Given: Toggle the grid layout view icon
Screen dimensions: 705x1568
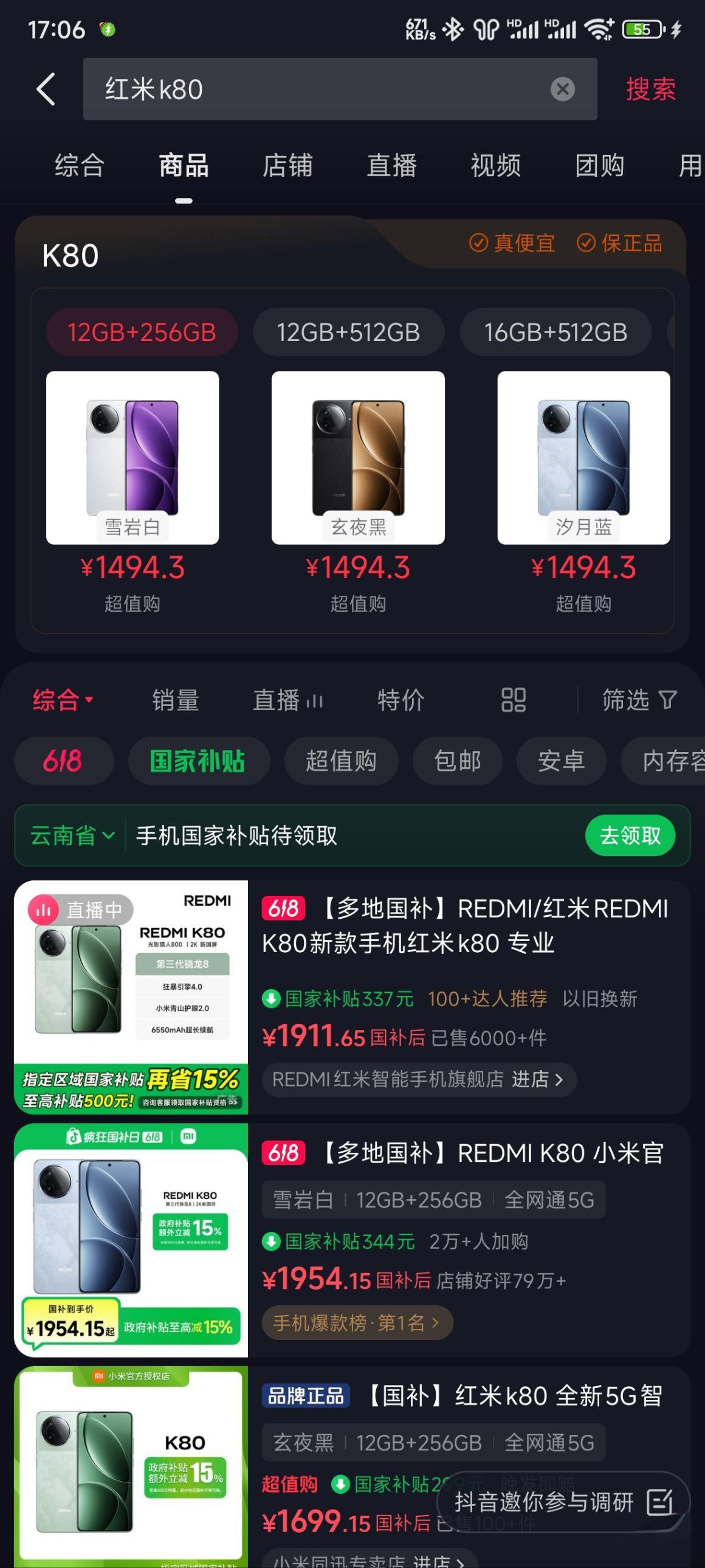Looking at the screenshot, I should (514, 700).
